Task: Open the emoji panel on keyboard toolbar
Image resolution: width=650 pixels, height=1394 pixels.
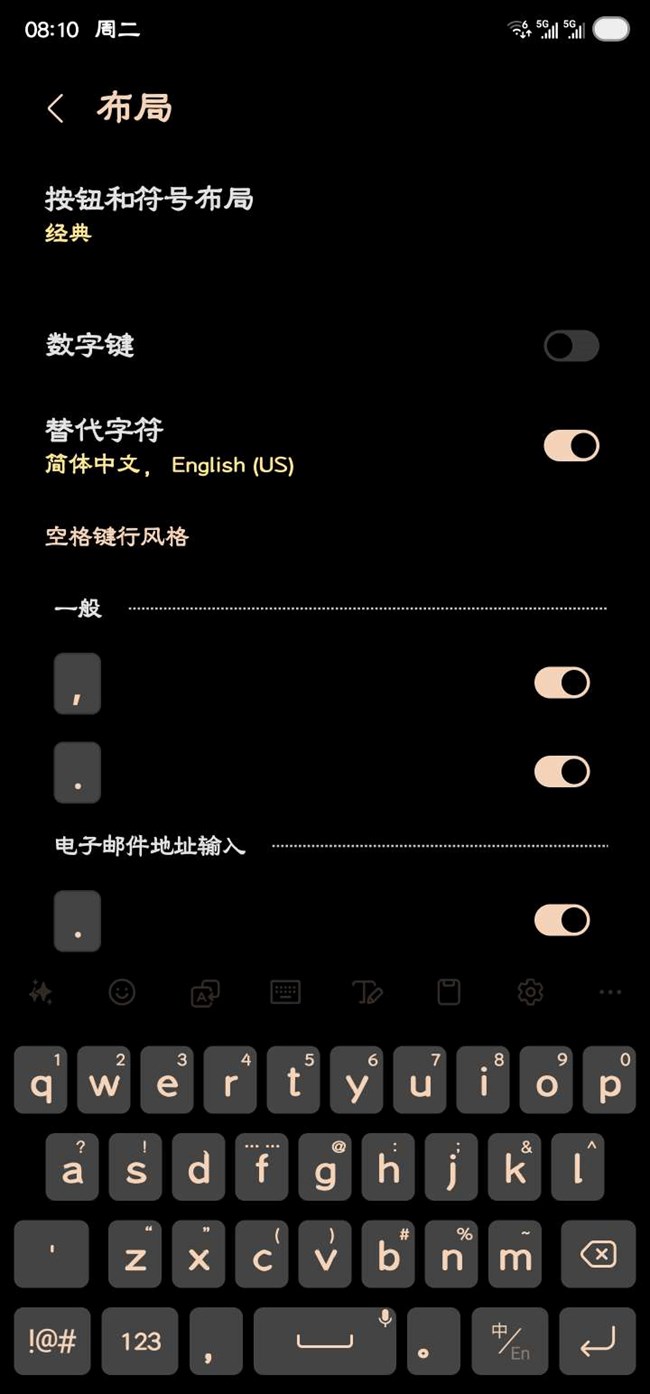Action: tap(122, 992)
